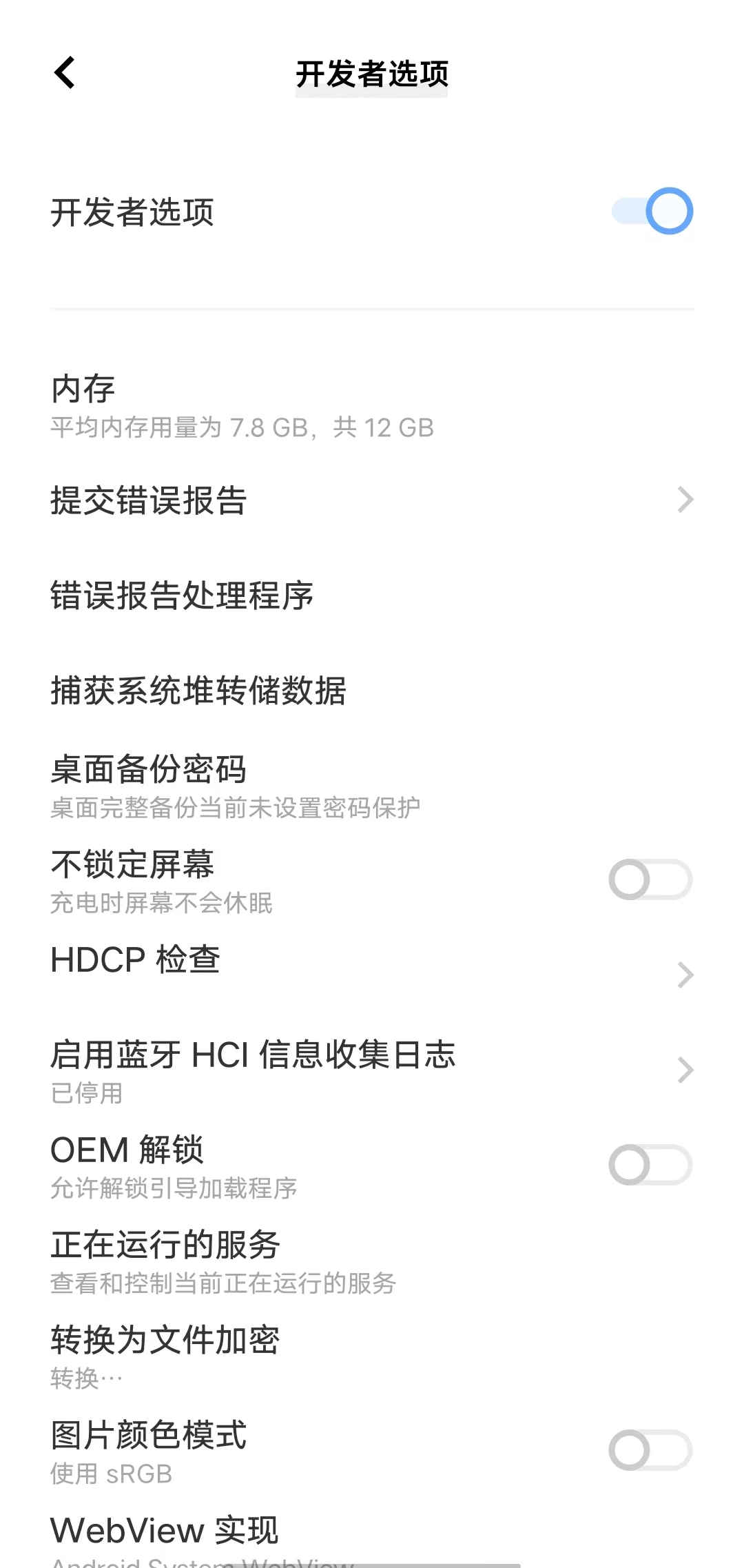Go back from 开发者选项 page
The width and height of the screenshot is (744, 1568).
(x=65, y=73)
